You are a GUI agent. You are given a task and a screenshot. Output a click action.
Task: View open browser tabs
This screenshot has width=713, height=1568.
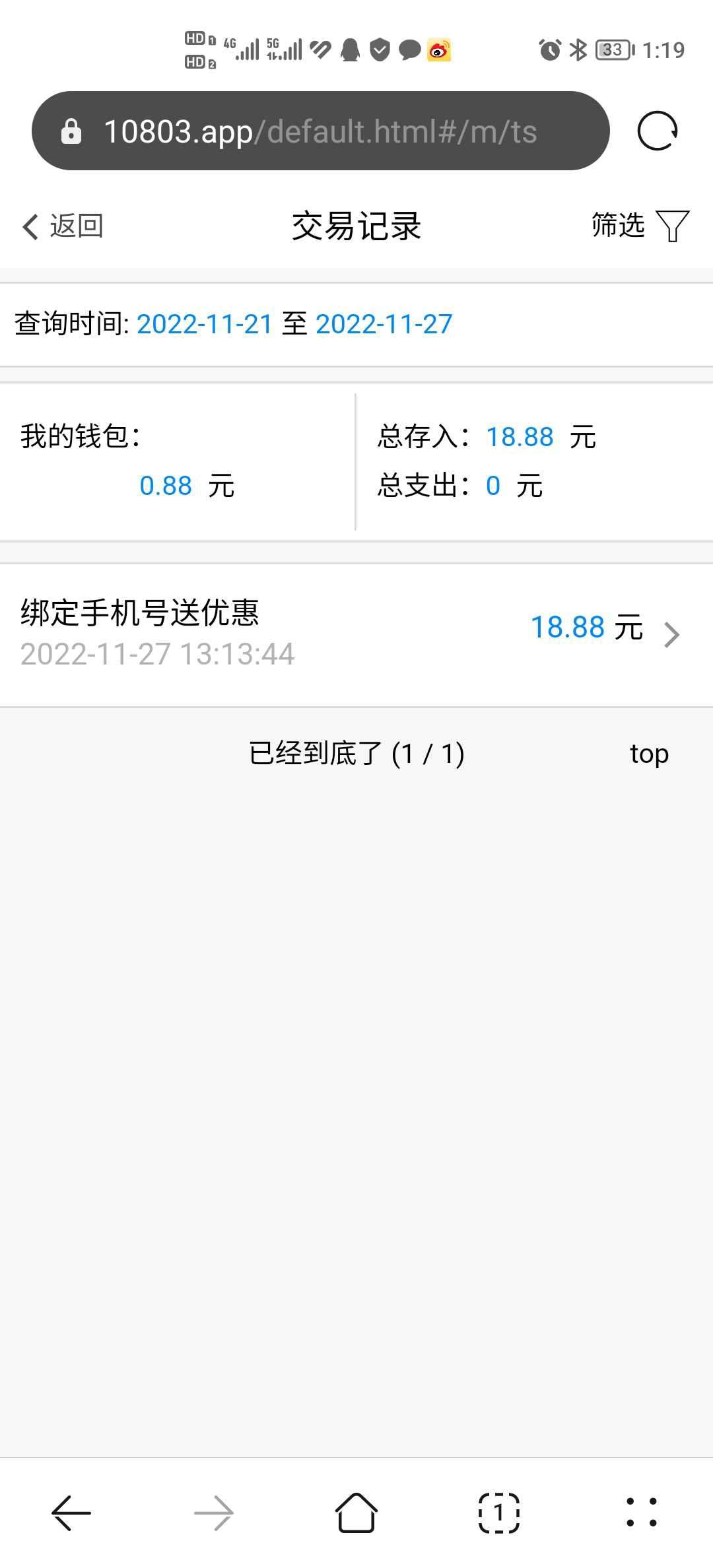pyautogui.click(x=499, y=1513)
